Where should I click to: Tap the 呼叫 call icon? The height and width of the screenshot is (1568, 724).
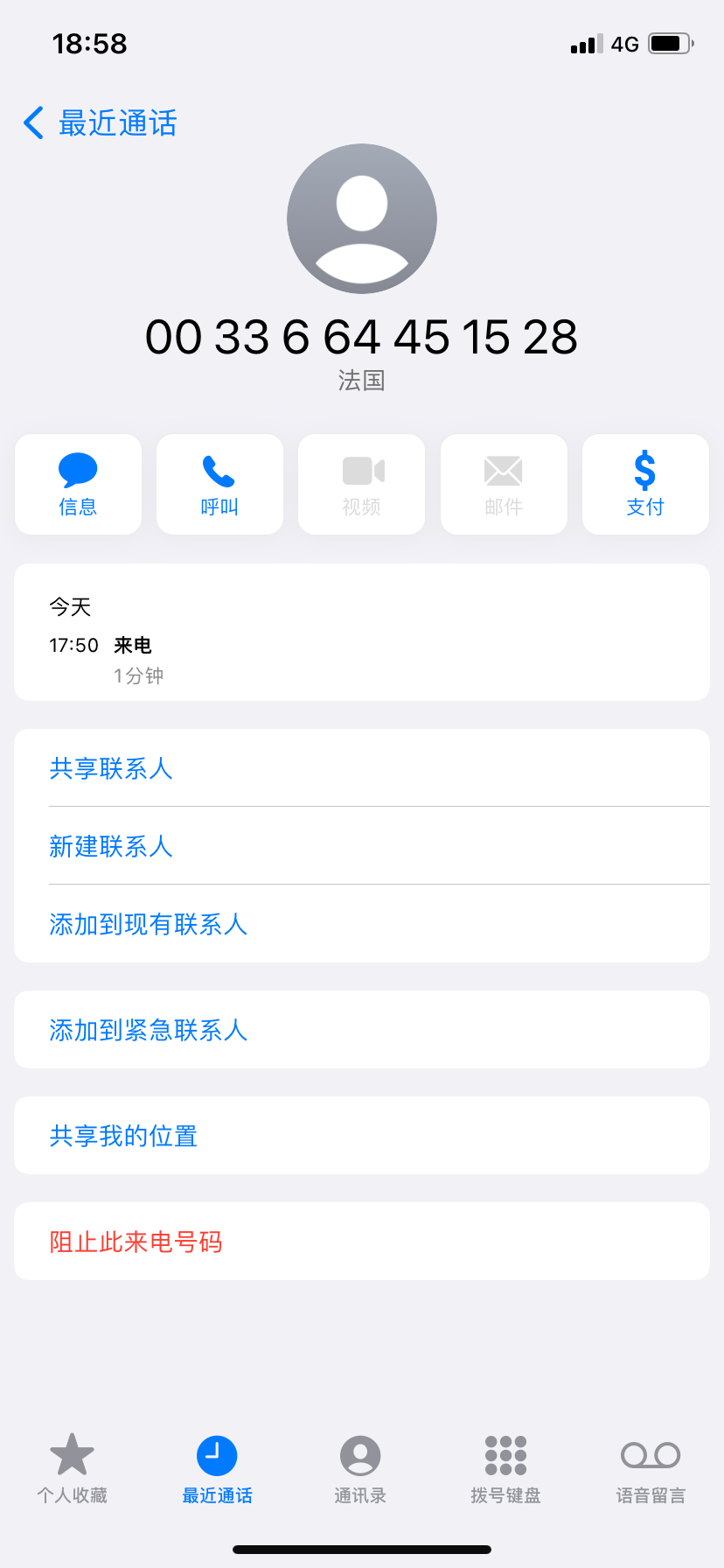[x=219, y=484]
